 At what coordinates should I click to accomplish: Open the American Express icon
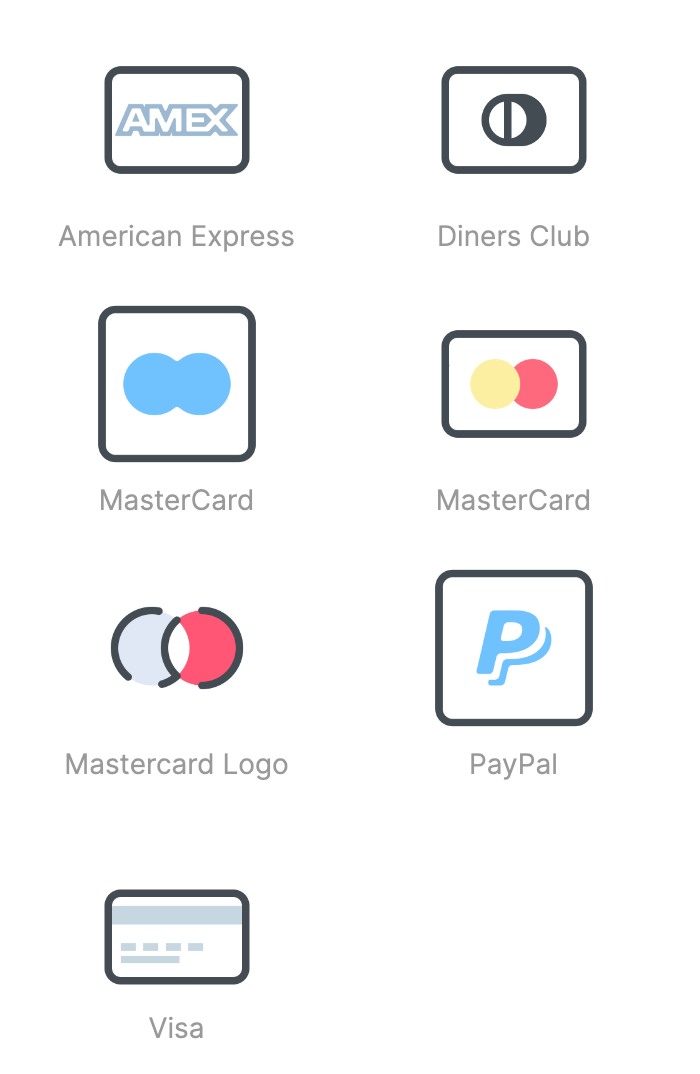point(177,120)
